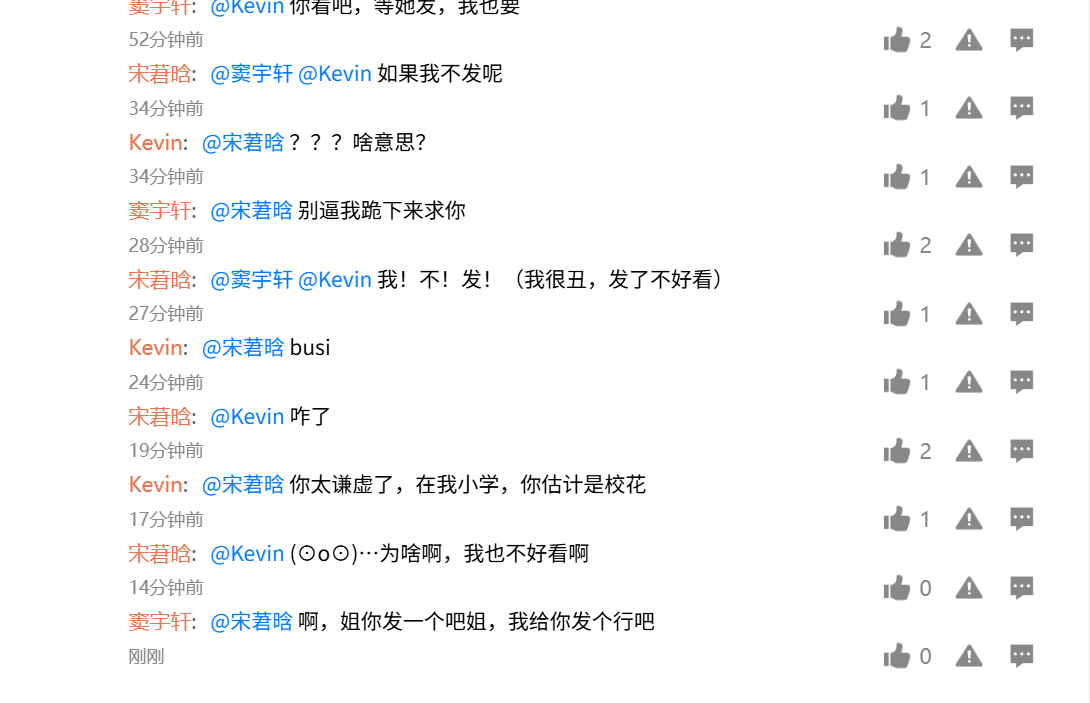This screenshot has height=703, width=1090.
Task: Like 宋莙晗's comment "如果我不发呢"
Action: tap(897, 108)
